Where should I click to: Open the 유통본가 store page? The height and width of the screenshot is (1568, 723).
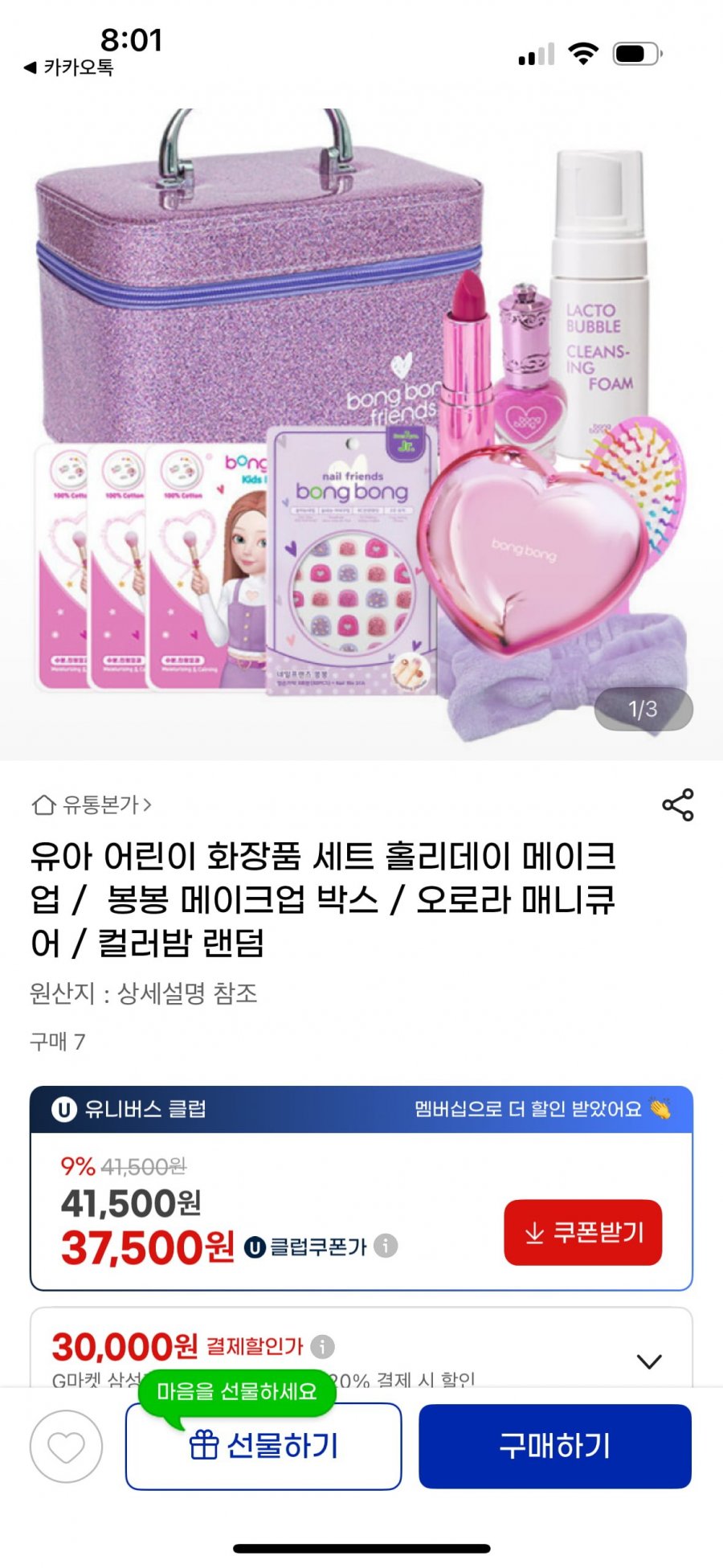91,804
